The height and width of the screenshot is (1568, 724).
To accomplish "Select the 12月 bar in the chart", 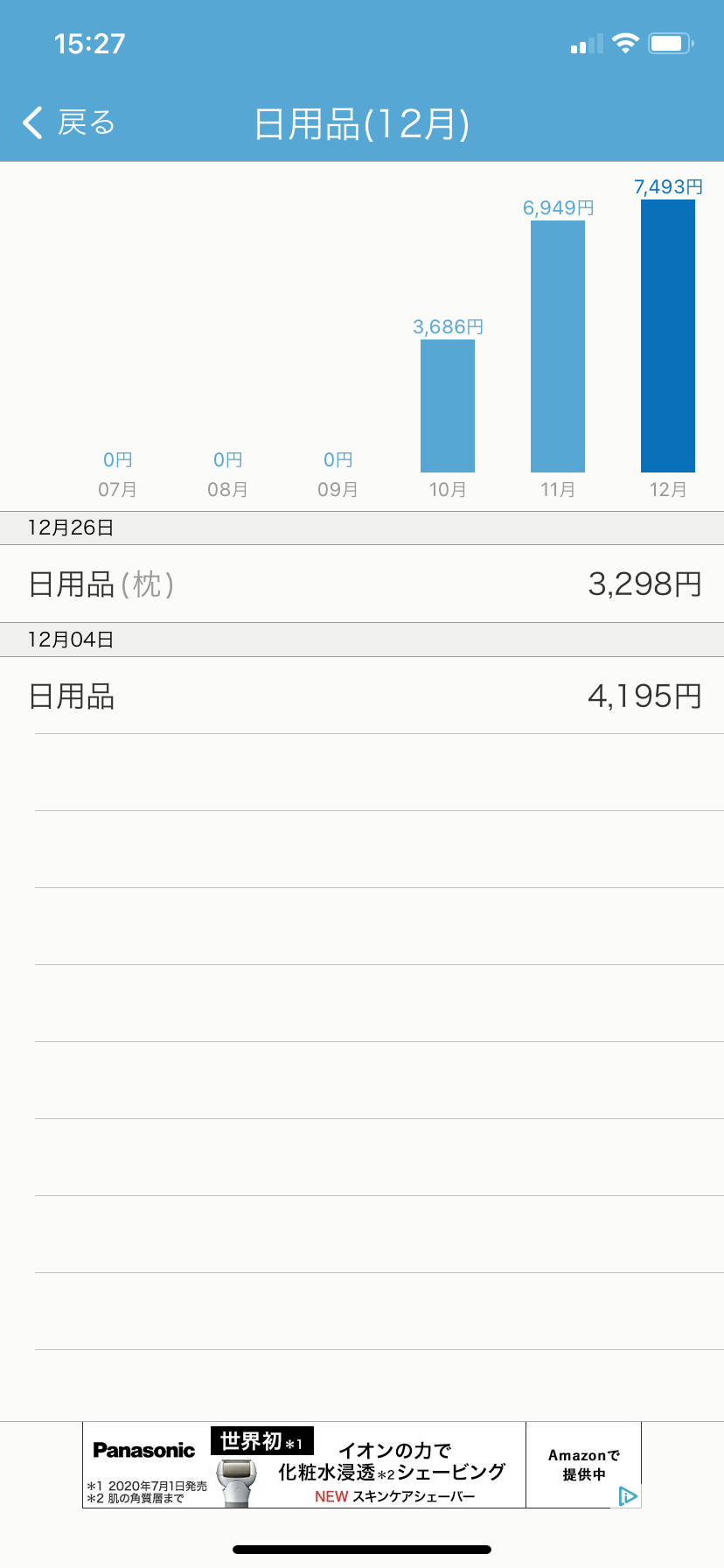I will pyautogui.click(x=668, y=336).
